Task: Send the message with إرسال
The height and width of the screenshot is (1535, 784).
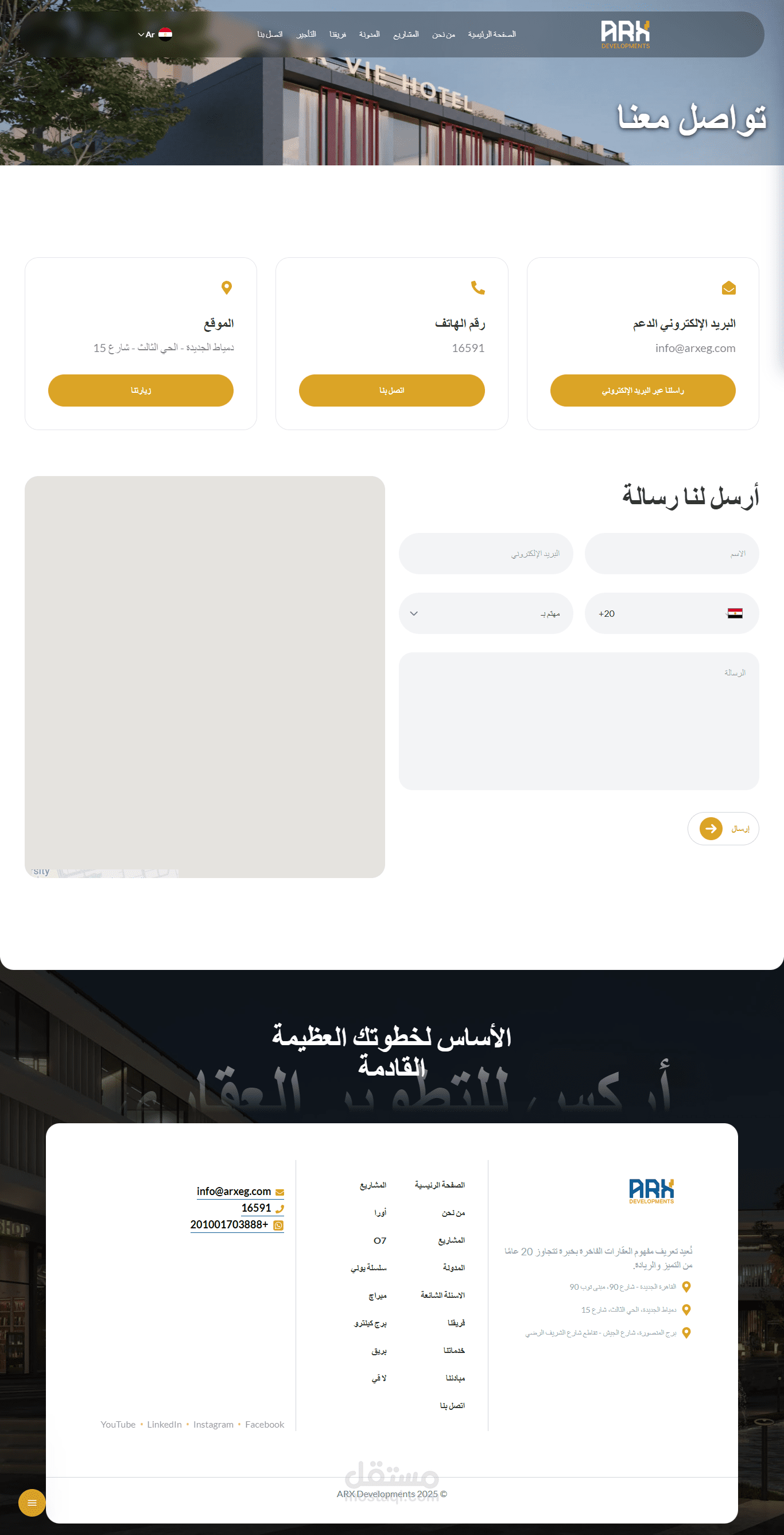Action: (x=723, y=828)
